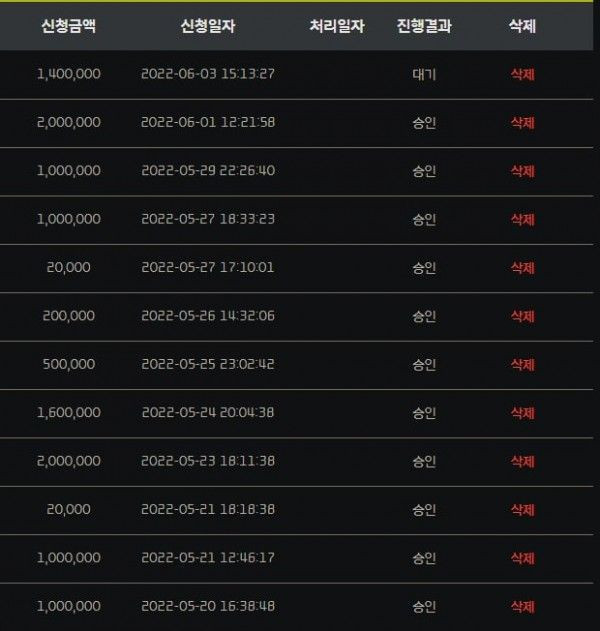Delete the 200,000 request from 2022-05-26
Image resolution: width=600 pixels, height=631 pixels.
tap(522, 316)
